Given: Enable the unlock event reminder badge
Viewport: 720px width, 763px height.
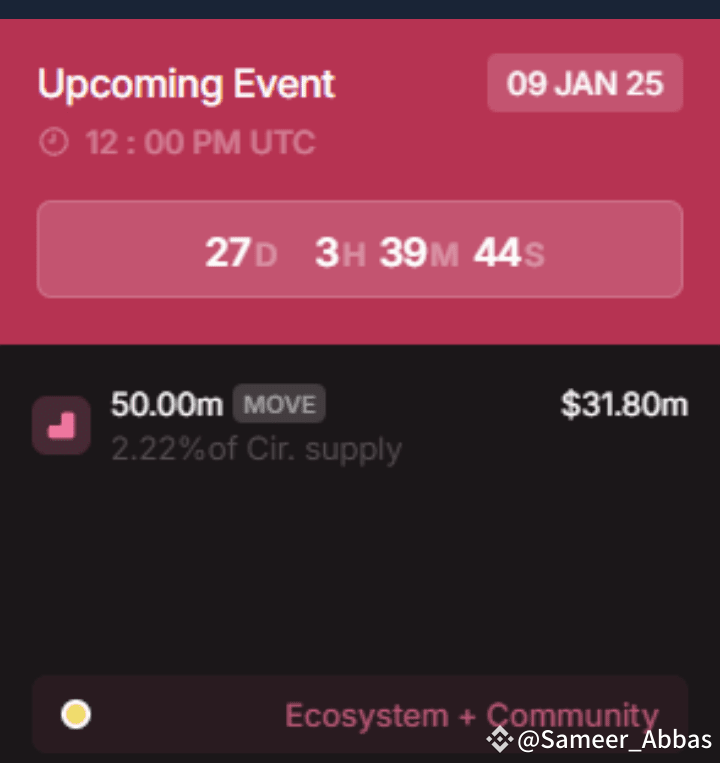Looking at the screenshot, I should (x=584, y=84).
